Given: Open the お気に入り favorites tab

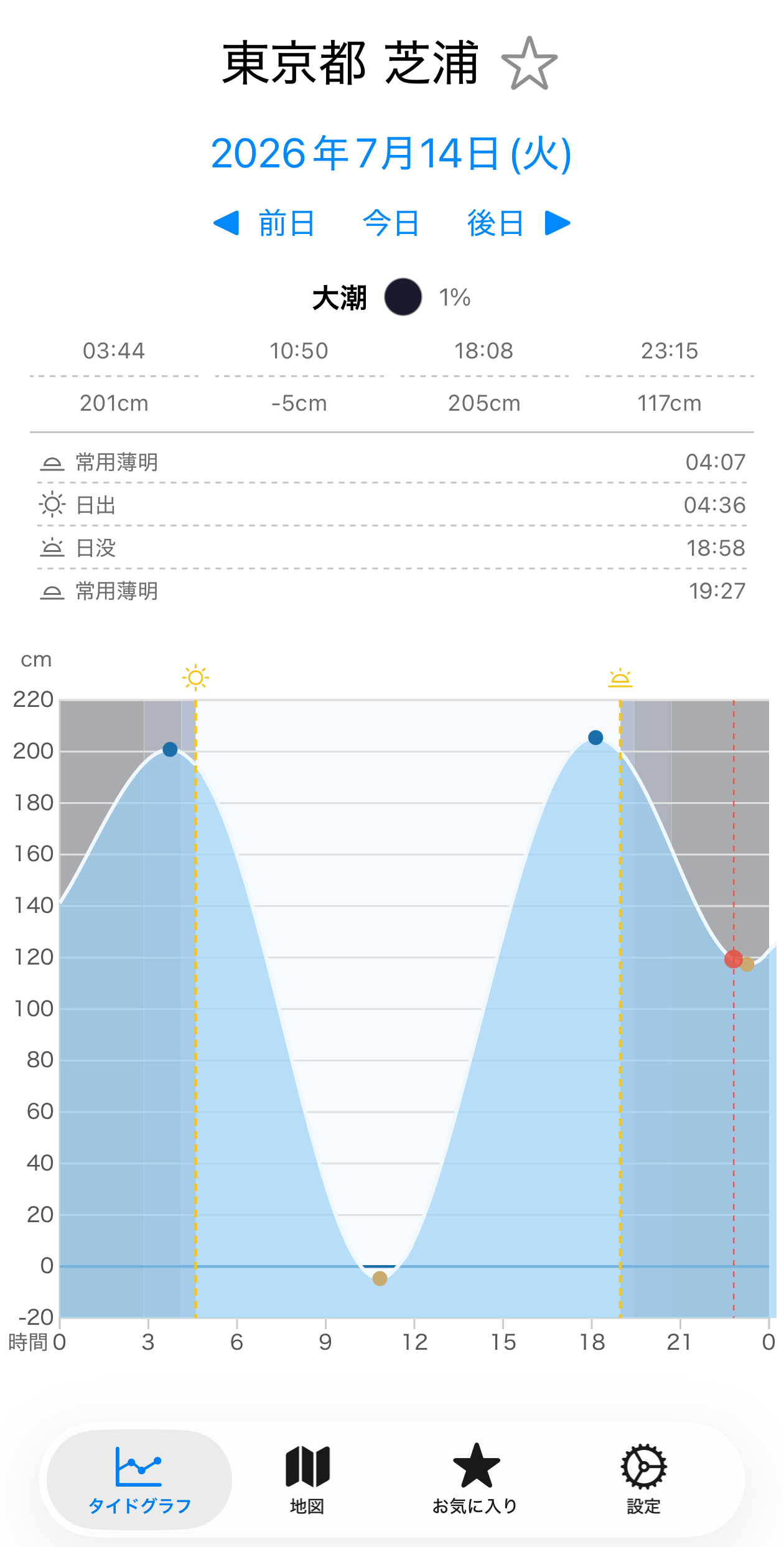Looking at the screenshot, I should click(475, 1480).
